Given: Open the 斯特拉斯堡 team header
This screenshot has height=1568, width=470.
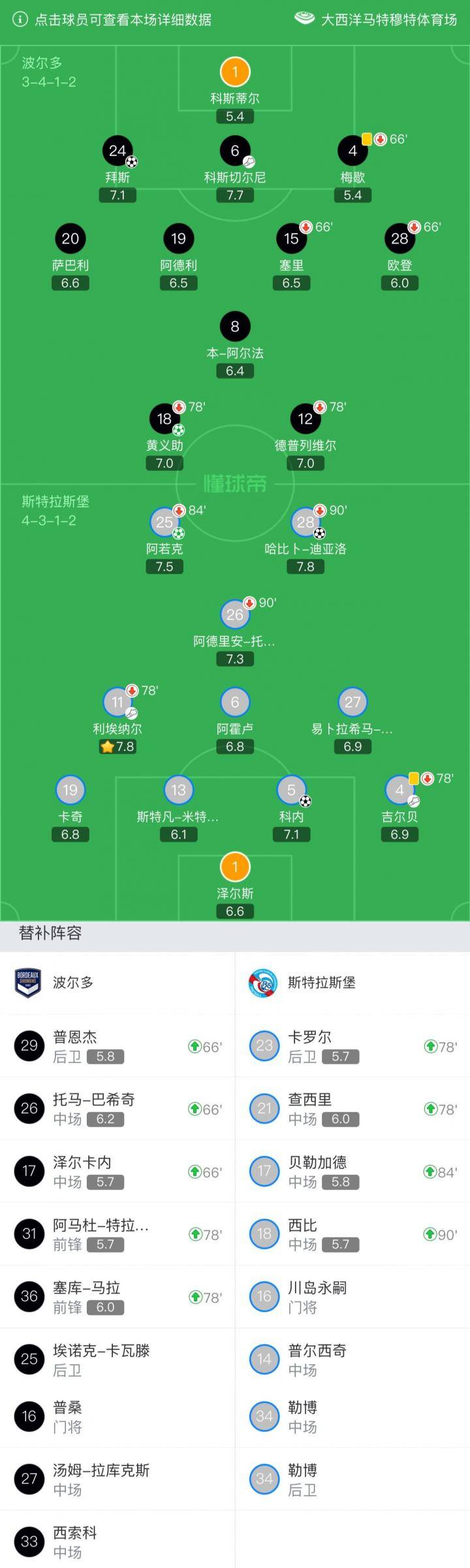Looking at the screenshot, I should pyautogui.click(x=352, y=983).
